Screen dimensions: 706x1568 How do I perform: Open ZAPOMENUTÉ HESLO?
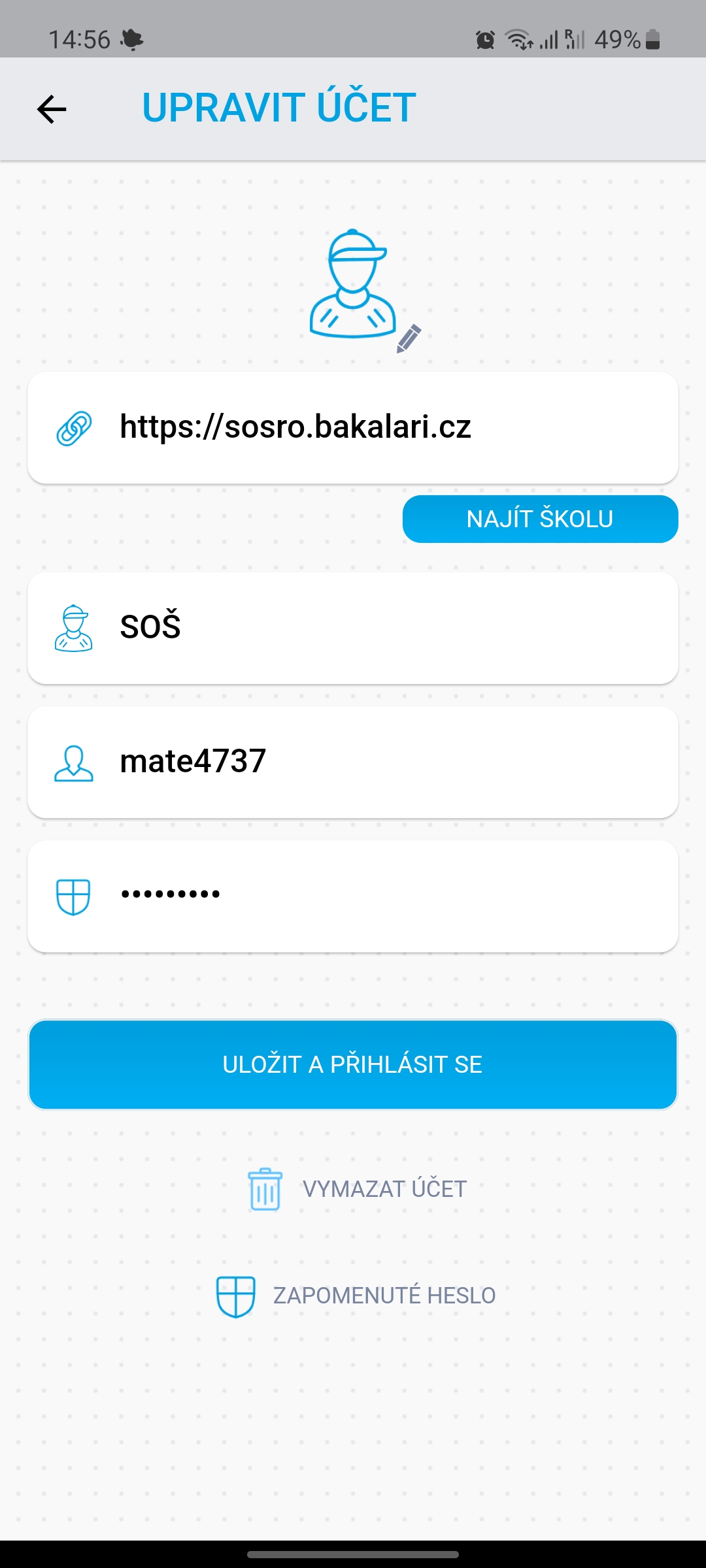(x=356, y=1296)
